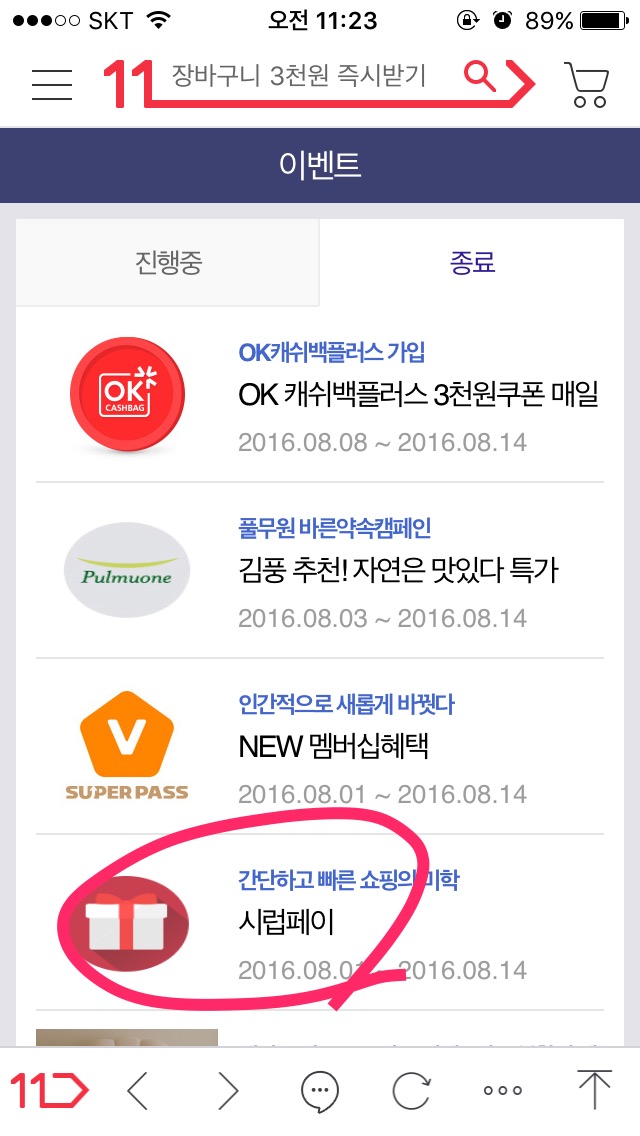Jump back to top of page
640x1136 pixels.
click(x=594, y=1089)
